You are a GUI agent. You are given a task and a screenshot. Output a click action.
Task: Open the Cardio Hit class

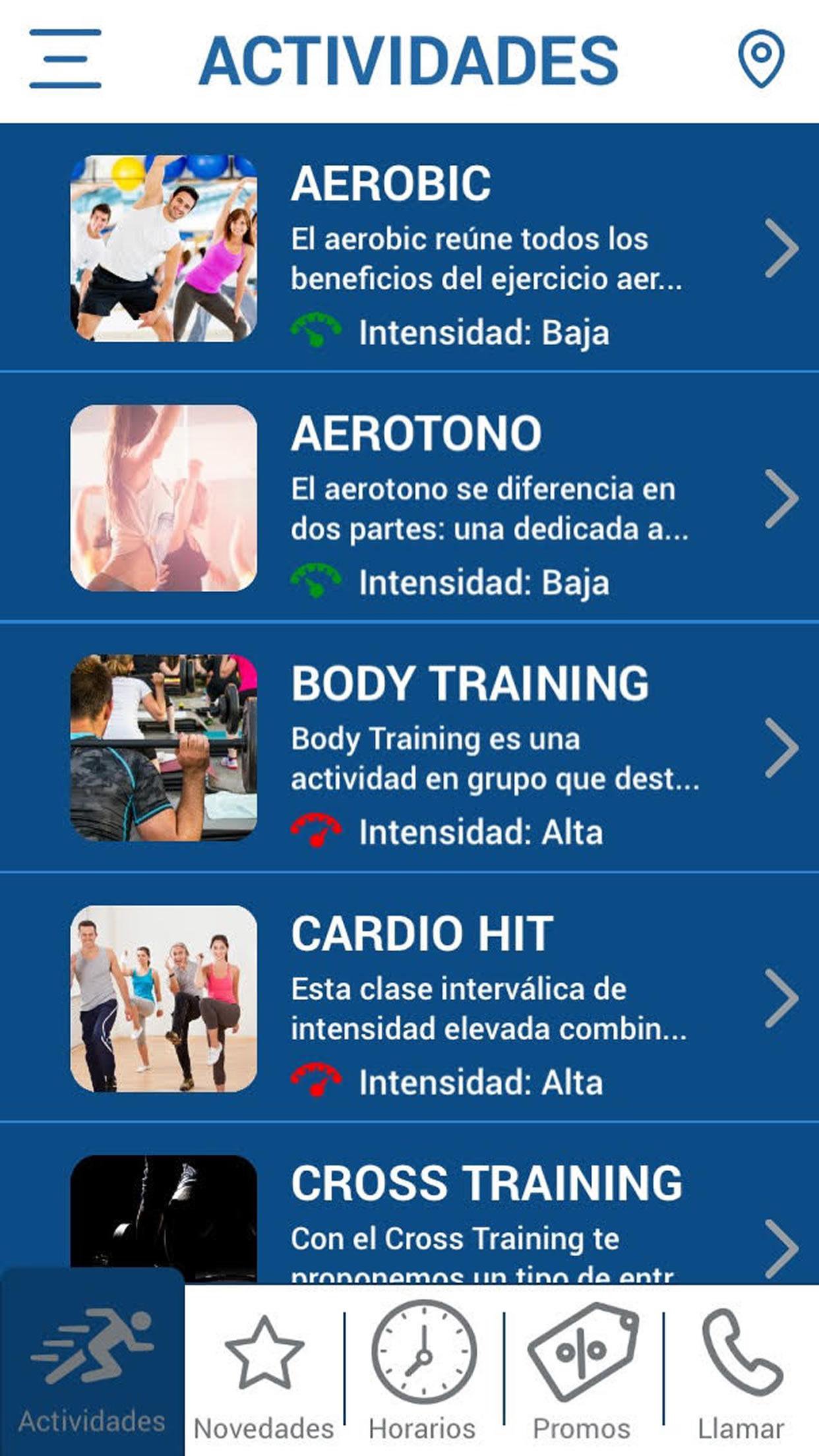409,998
